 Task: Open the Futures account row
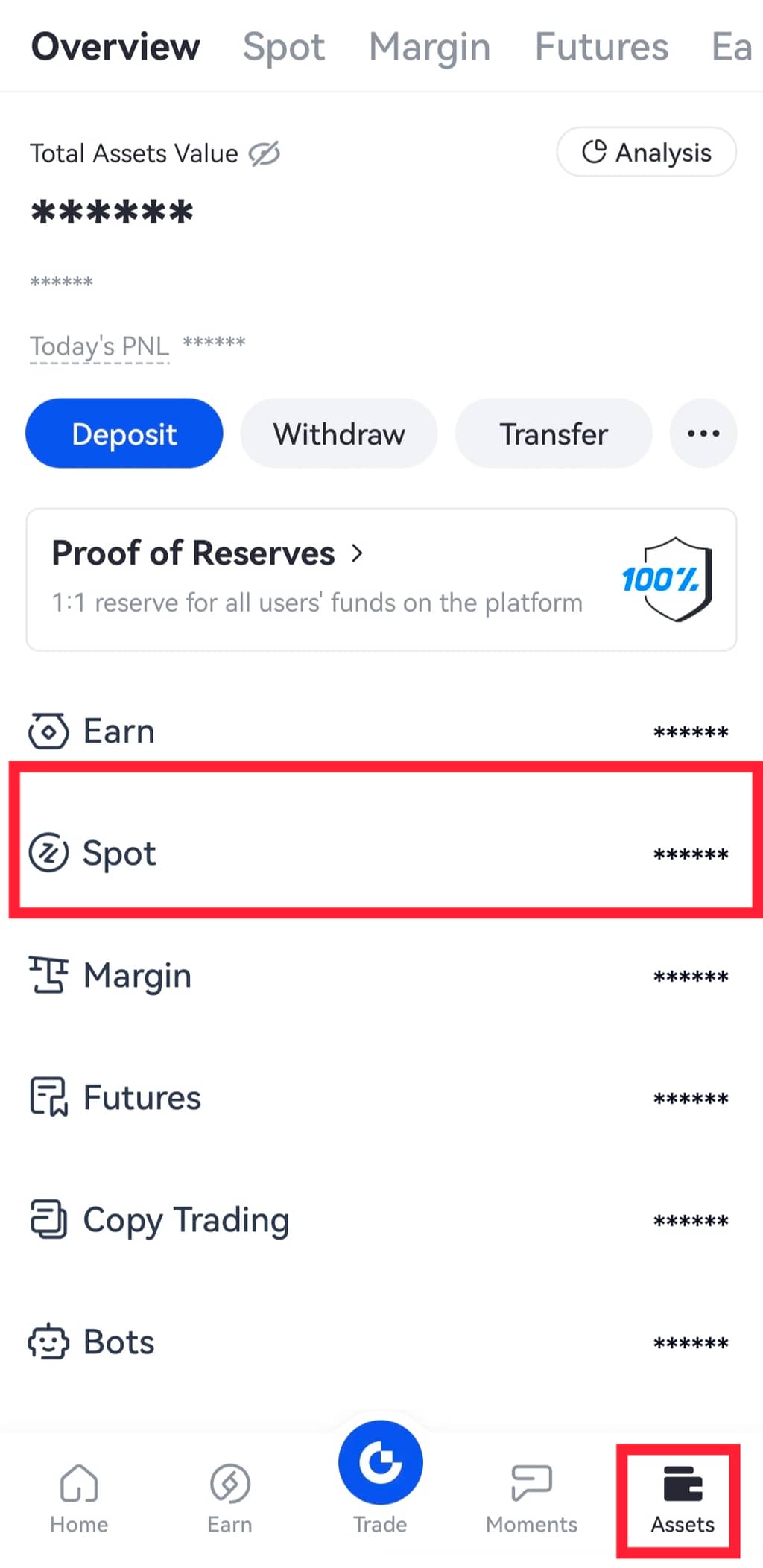pos(381,1097)
